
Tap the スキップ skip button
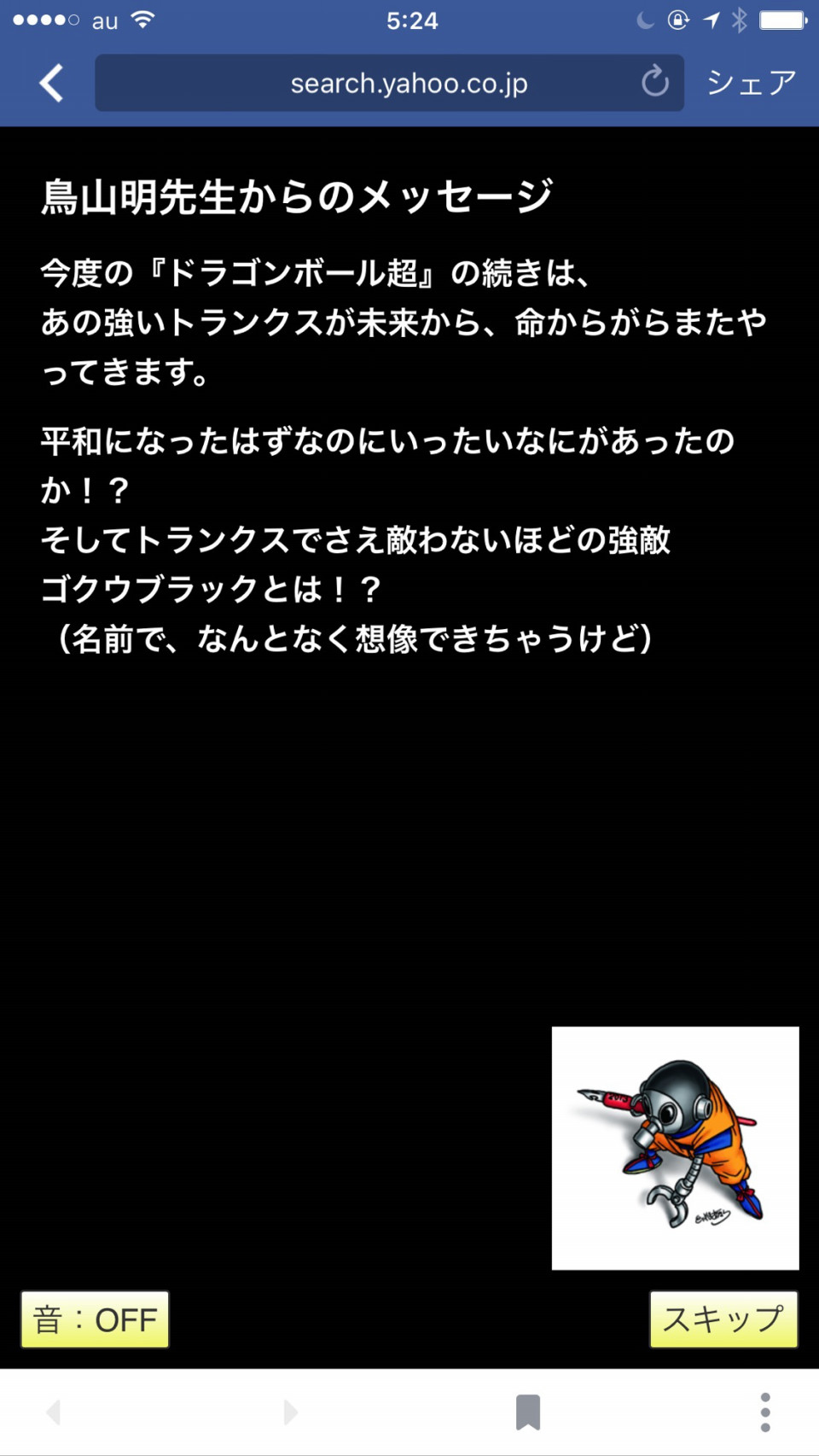point(723,1319)
